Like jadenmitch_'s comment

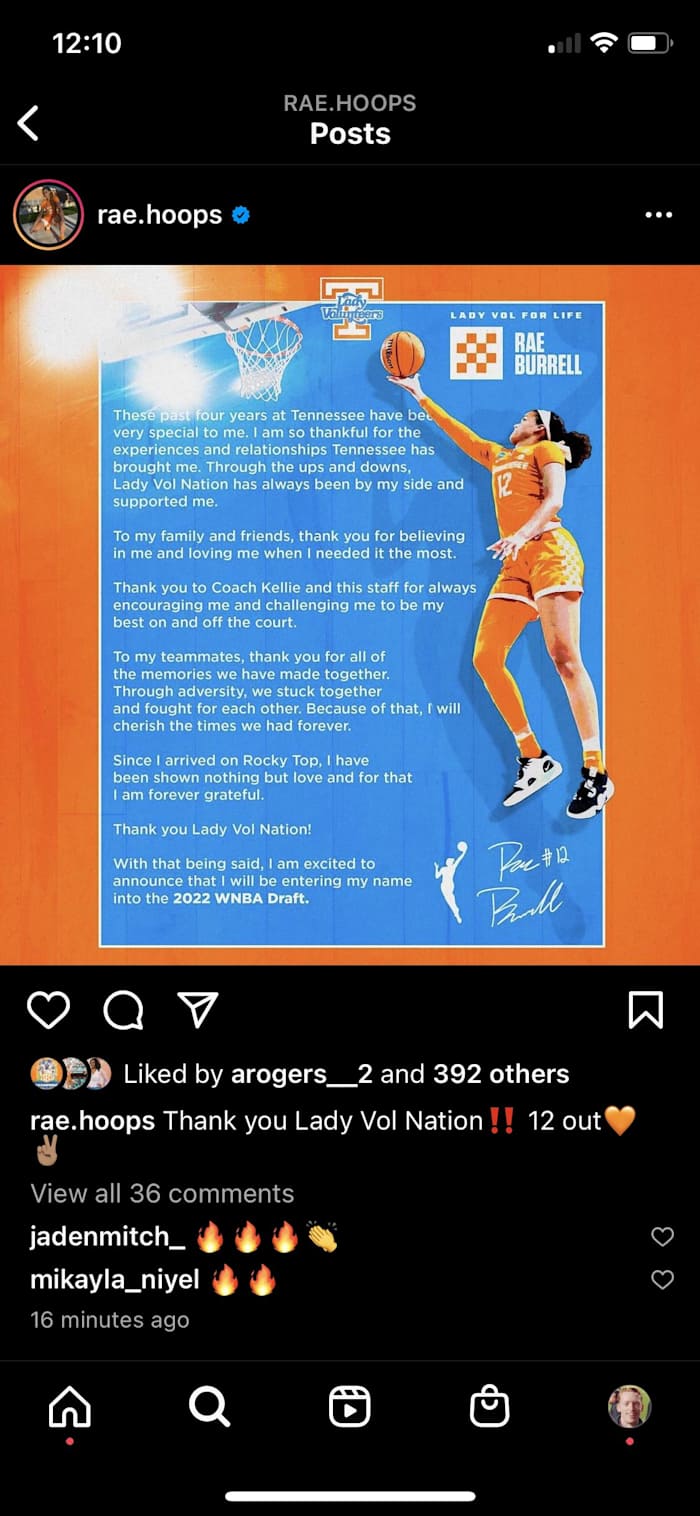pos(662,1237)
